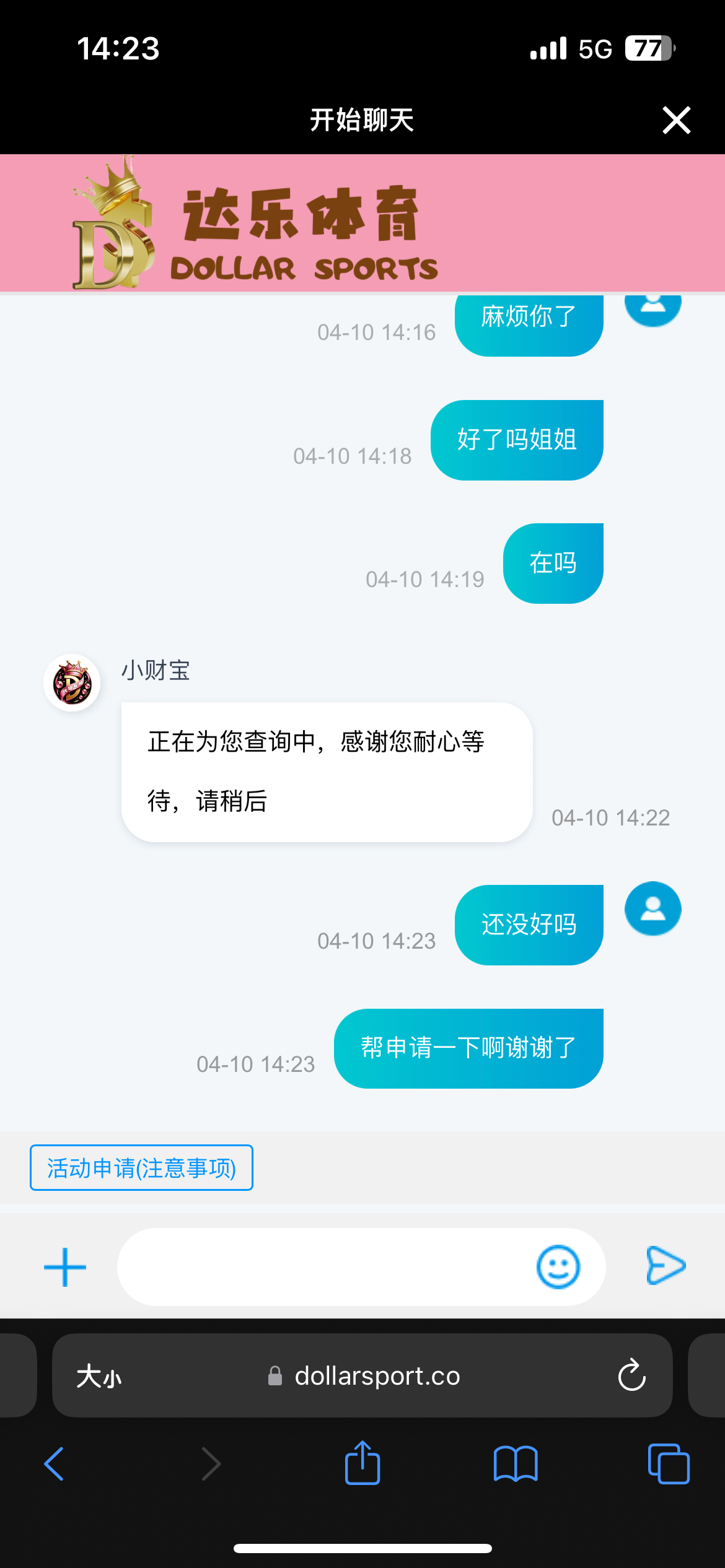
Task: Open the emoji picker
Action: pos(558,1267)
